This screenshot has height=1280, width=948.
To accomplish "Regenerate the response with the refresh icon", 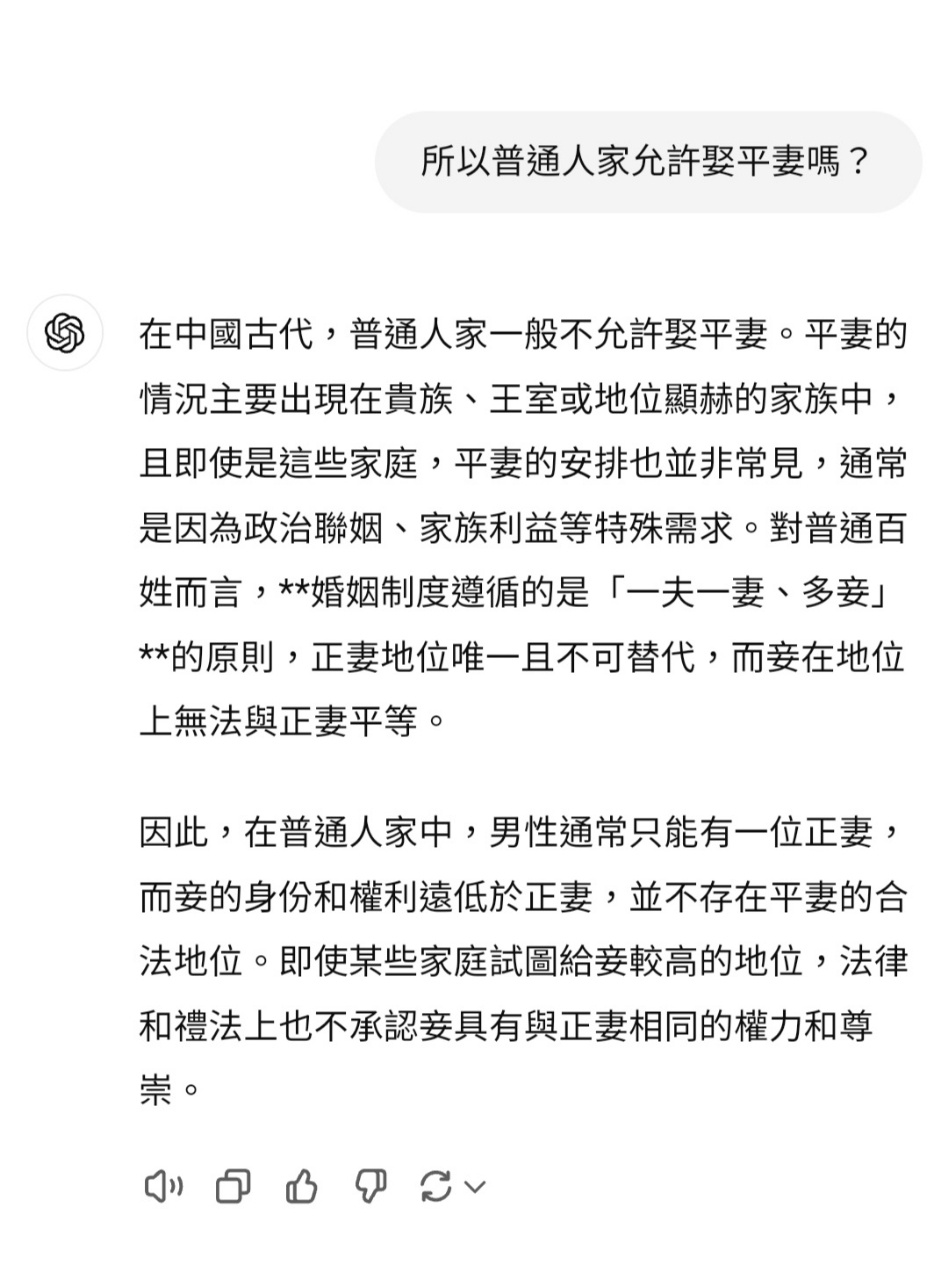I will [437, 1187].
